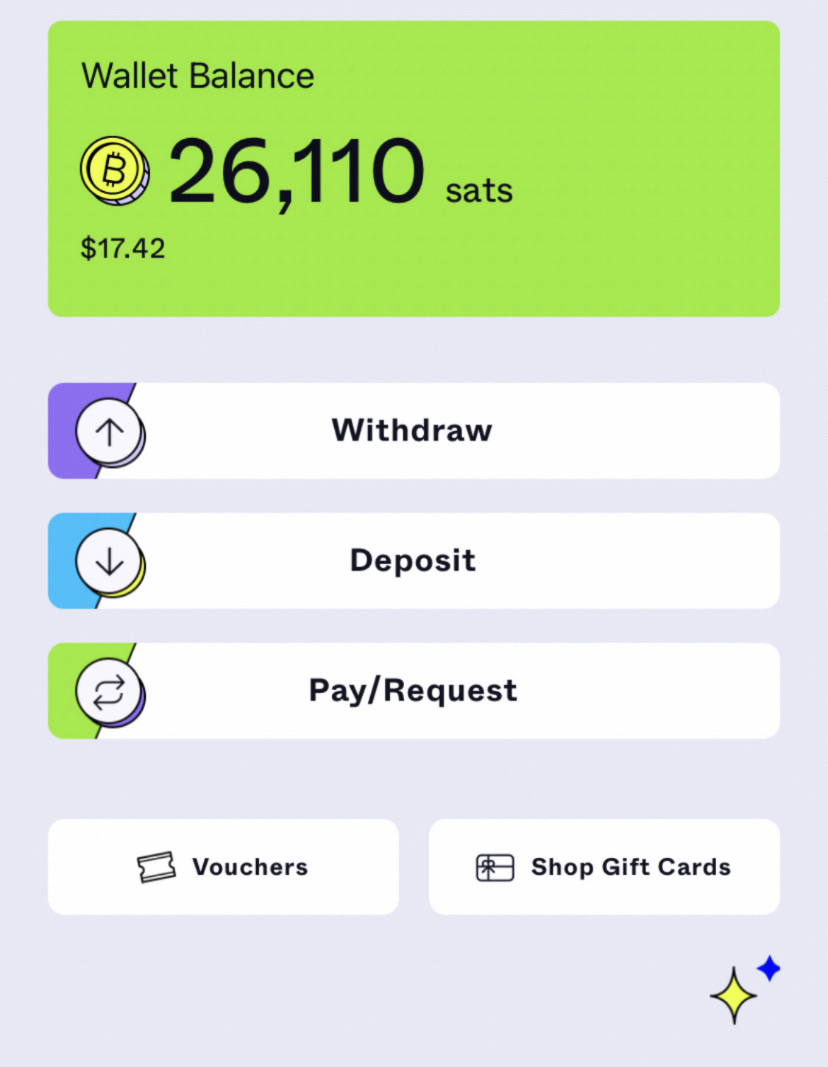828x1067 pixels.
Task: Open the Wallet Balance card
Action: tap(413, 169)
